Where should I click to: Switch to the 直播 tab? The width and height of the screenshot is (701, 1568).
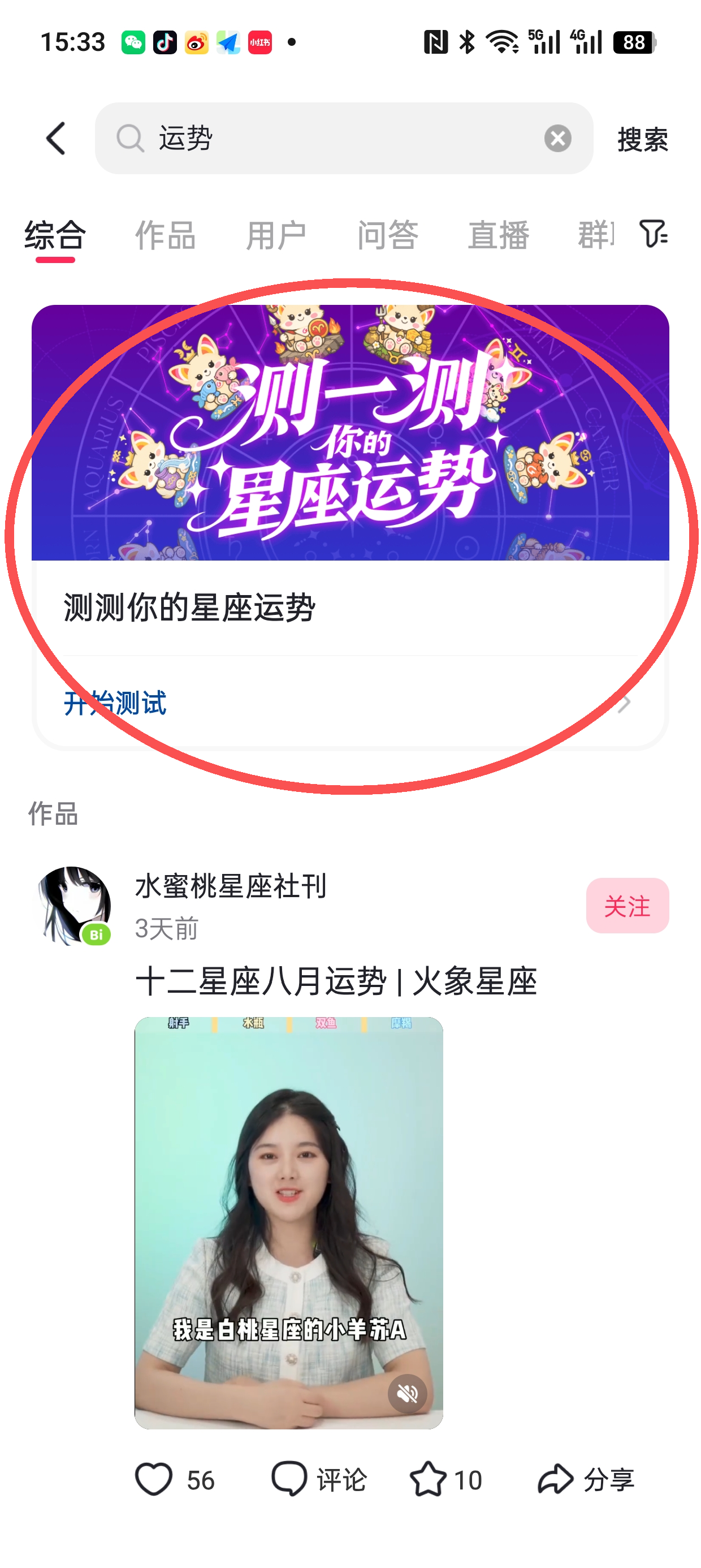click(x=499, y=235)
